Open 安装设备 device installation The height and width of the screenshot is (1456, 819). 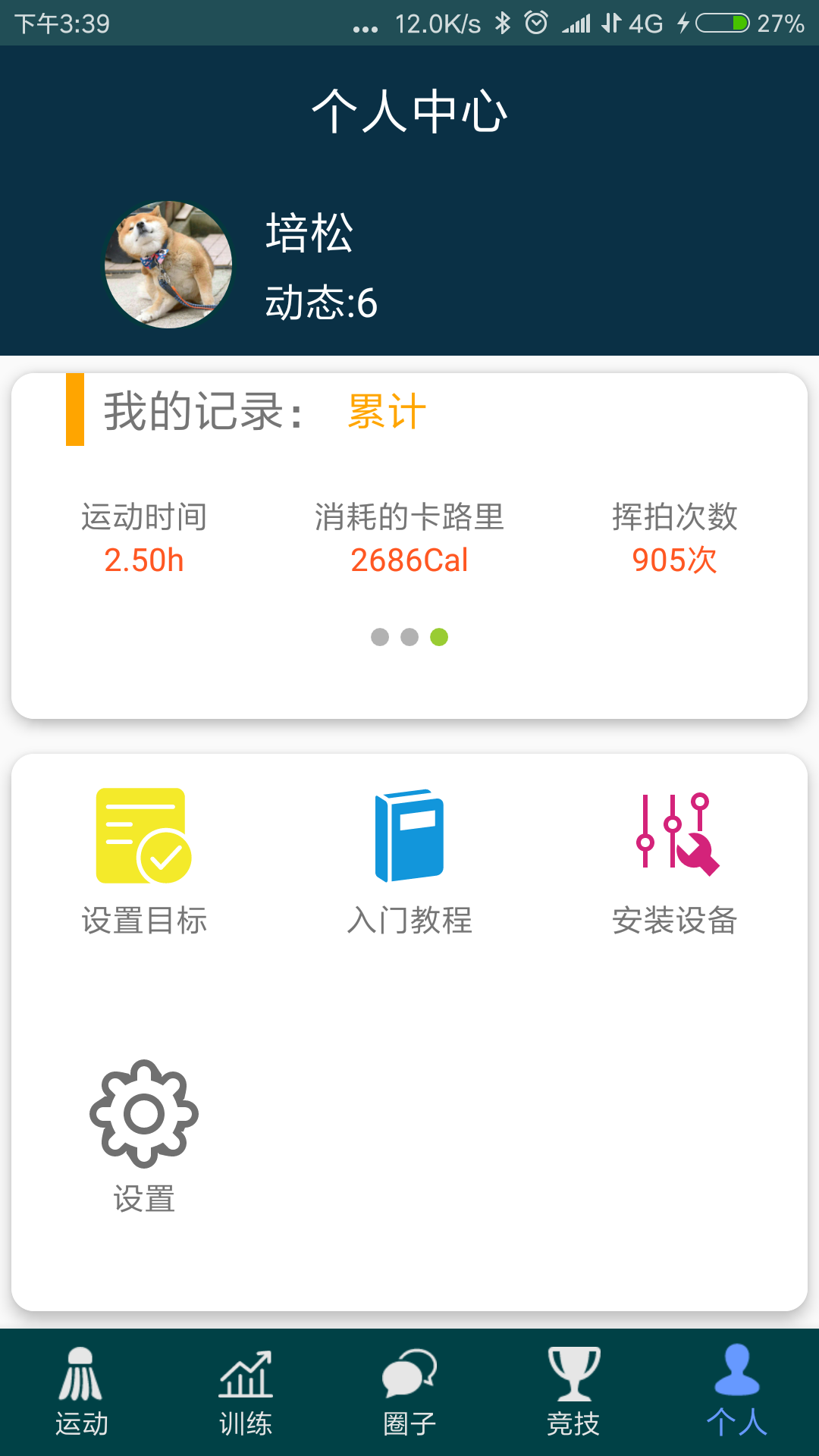pos(675,861)
